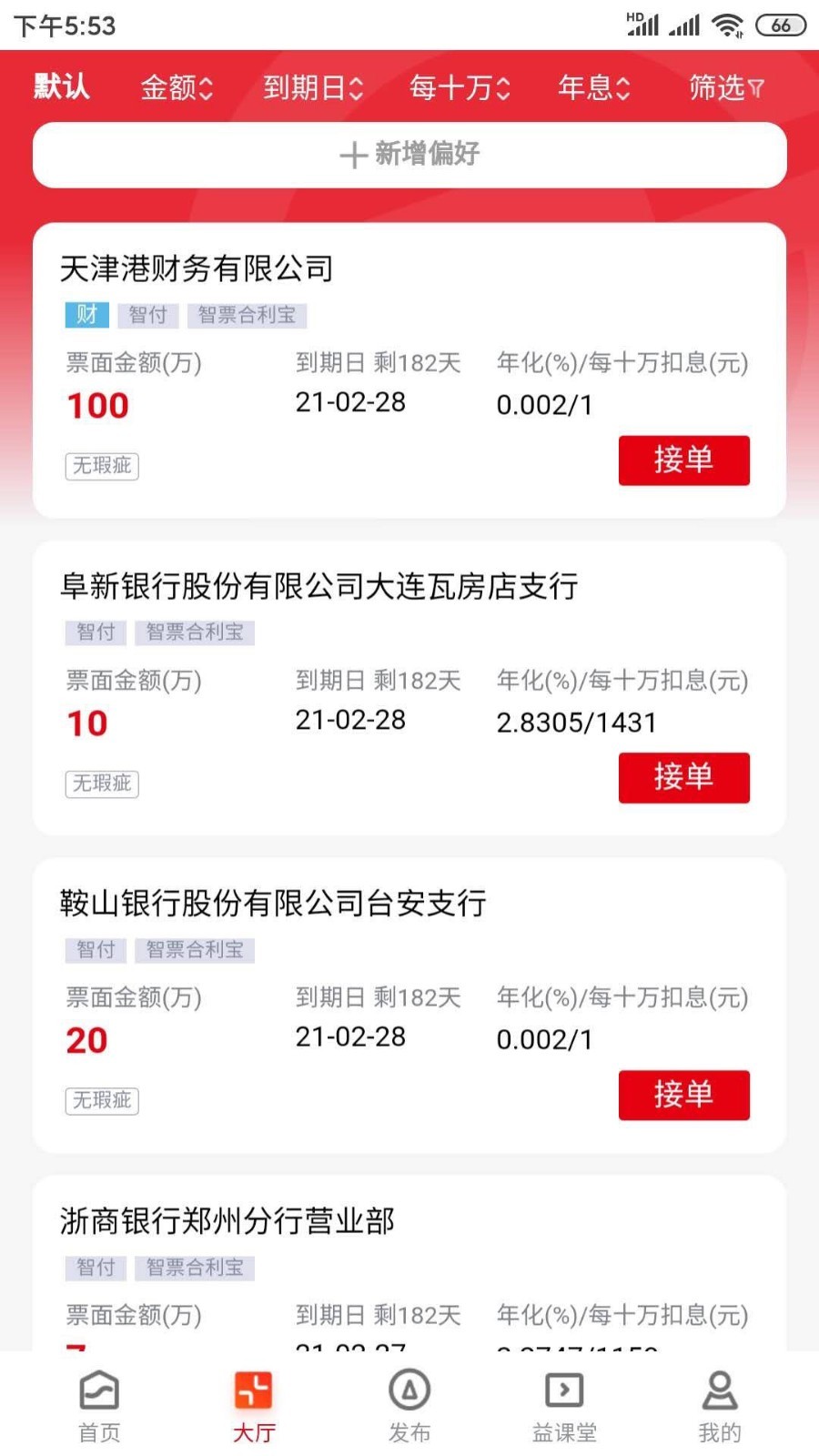
Task: Switch to the 大厅 tab
Action: click(254, 1406)
